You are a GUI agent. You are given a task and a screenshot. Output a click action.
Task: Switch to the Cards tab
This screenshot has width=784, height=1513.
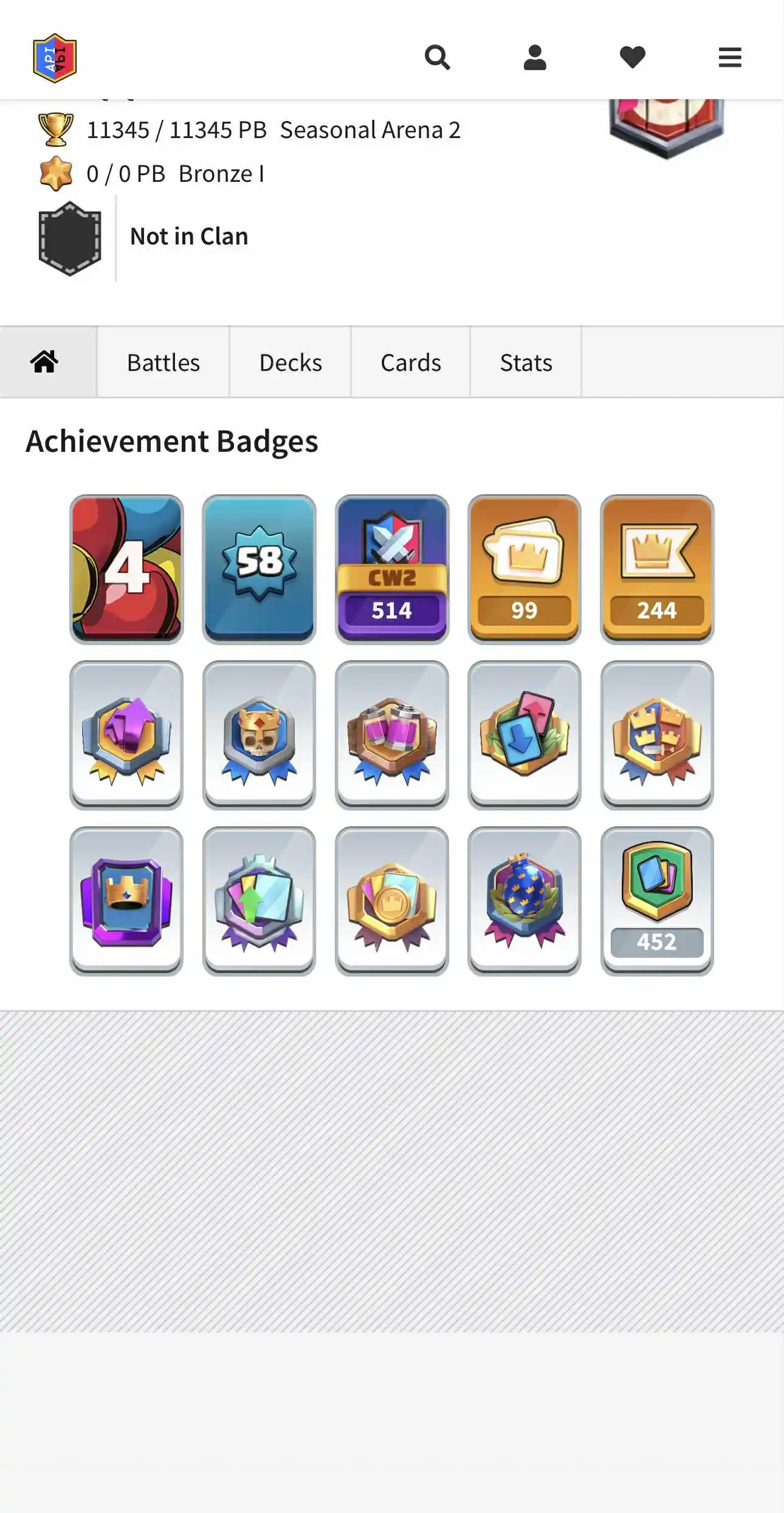[411, 362]
